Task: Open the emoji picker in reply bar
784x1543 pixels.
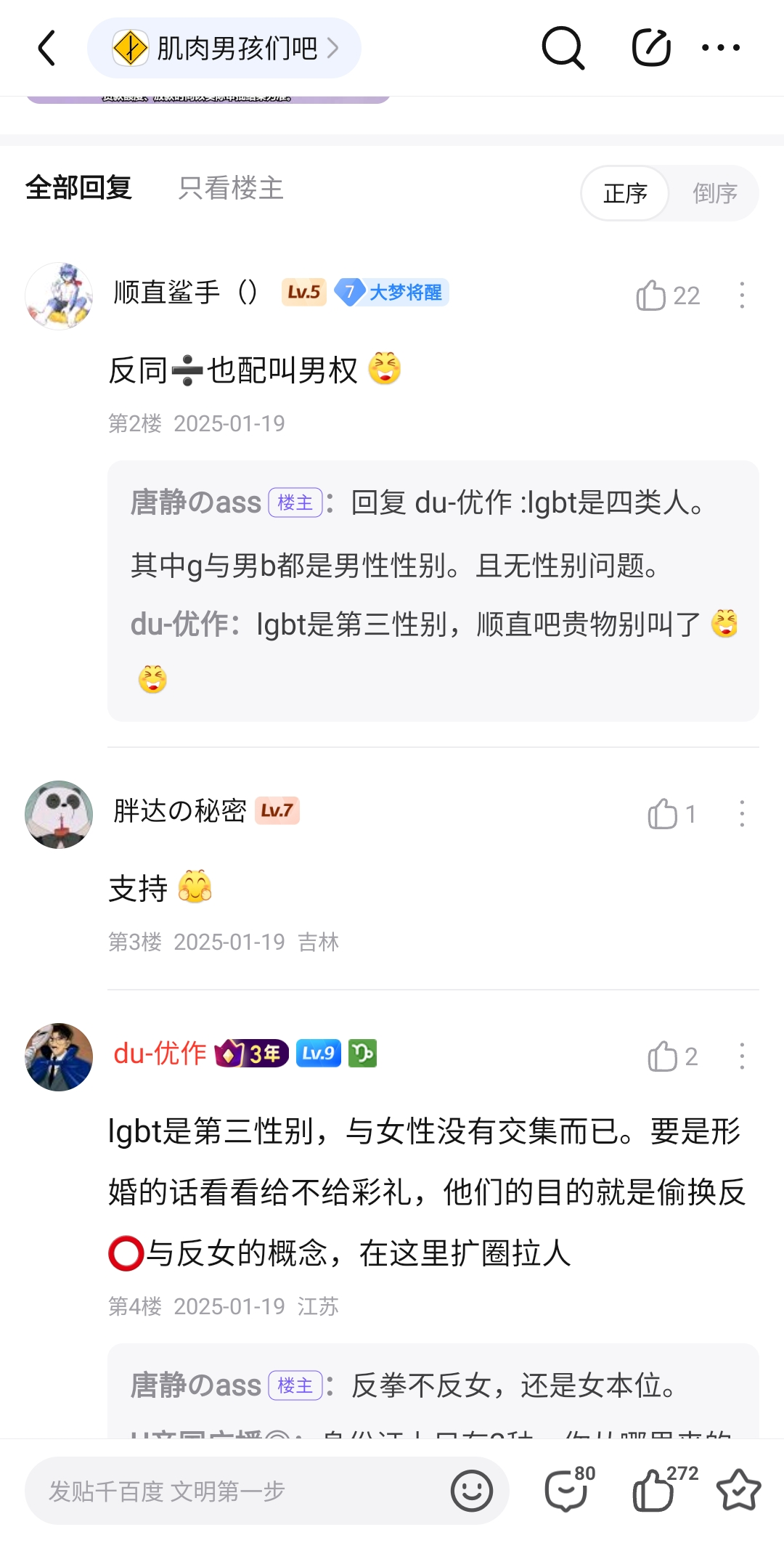Action: click(472, 1491)
